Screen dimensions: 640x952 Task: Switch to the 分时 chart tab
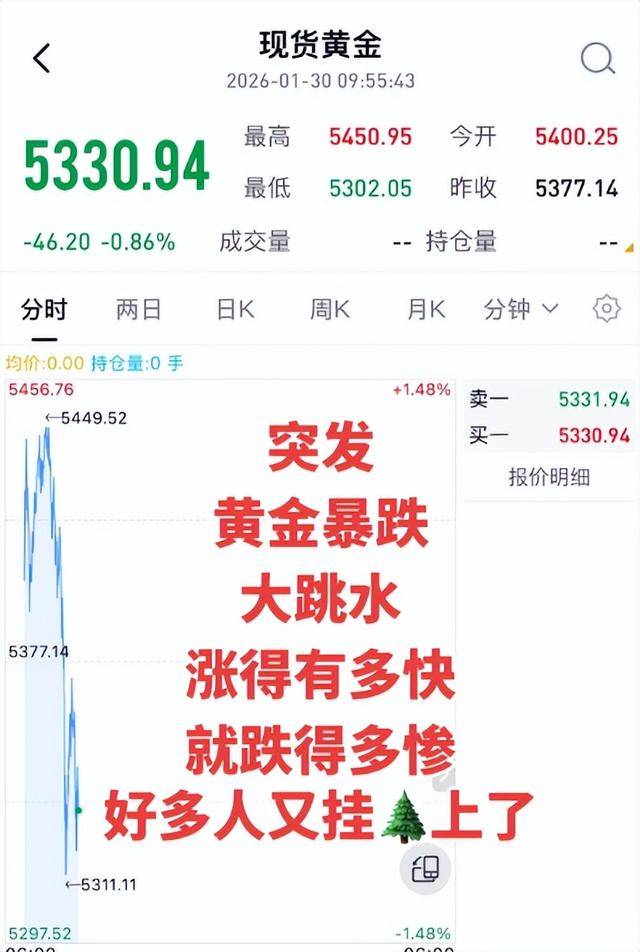tap(44, 310)
